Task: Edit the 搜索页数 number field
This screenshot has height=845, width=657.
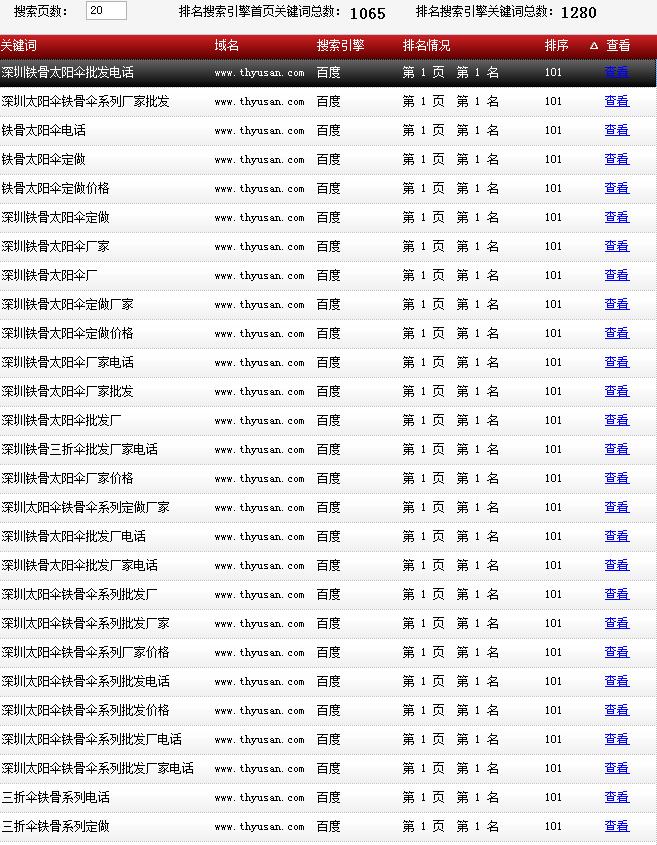Action: coord(106,11)
